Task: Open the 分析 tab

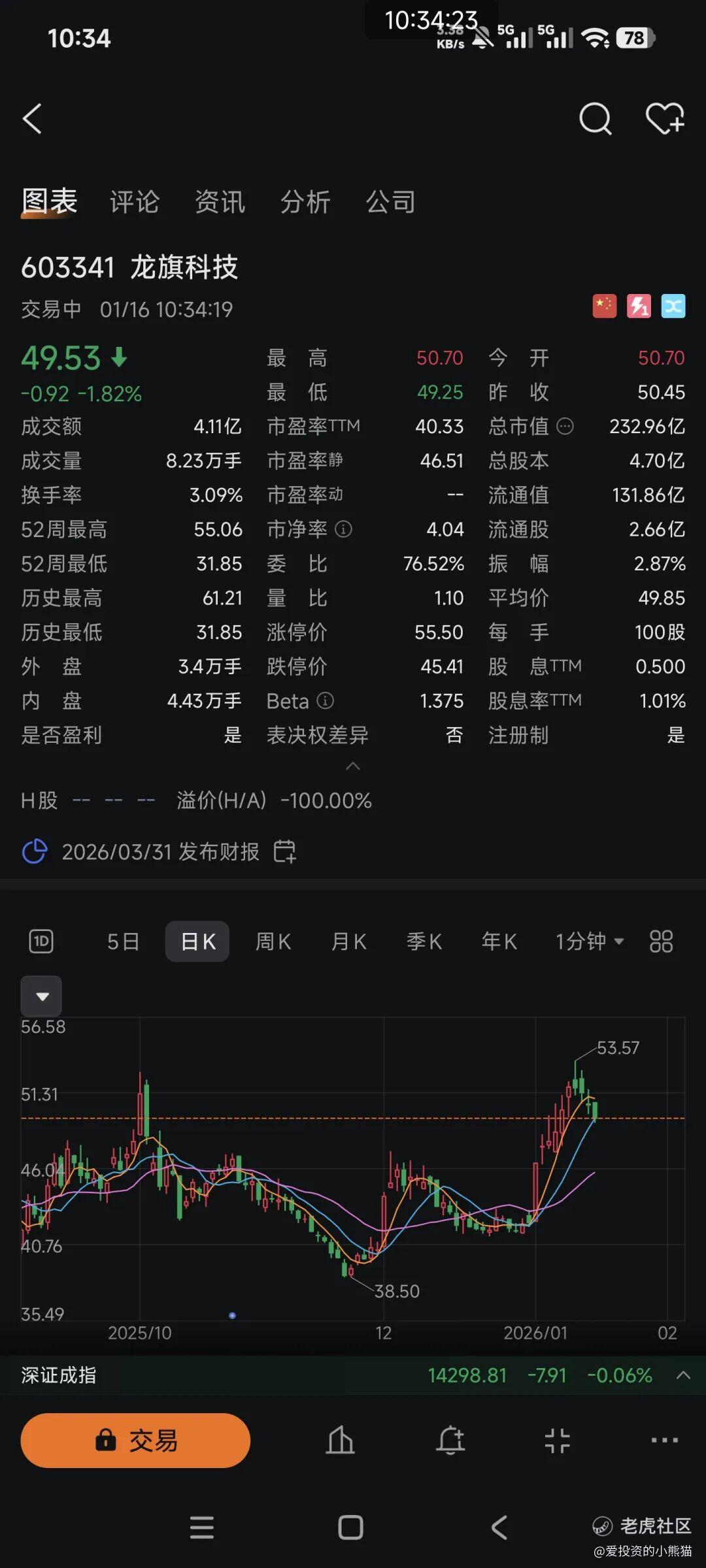Action: pos(305,202)
